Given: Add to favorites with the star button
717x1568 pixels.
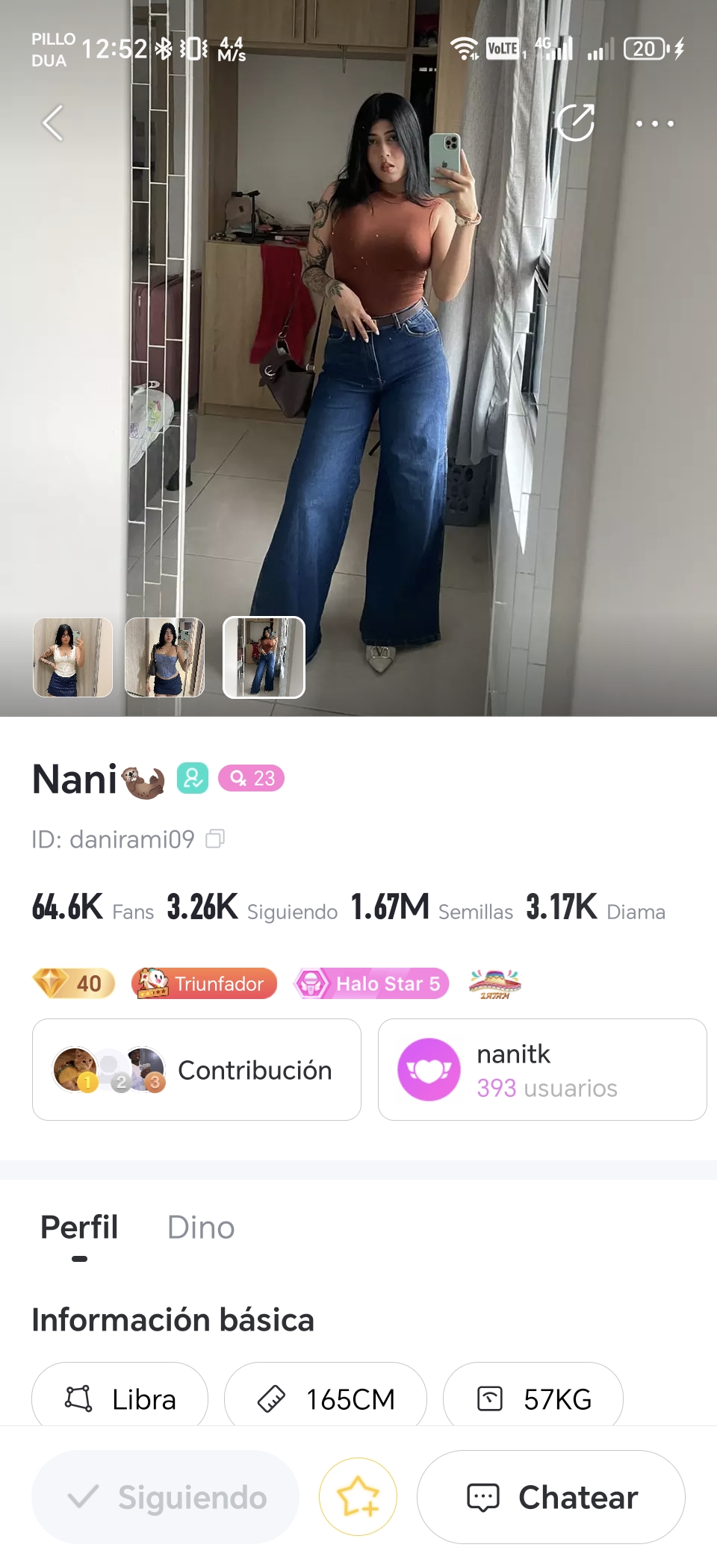Looking at the screenshot, I should 358,1497.
